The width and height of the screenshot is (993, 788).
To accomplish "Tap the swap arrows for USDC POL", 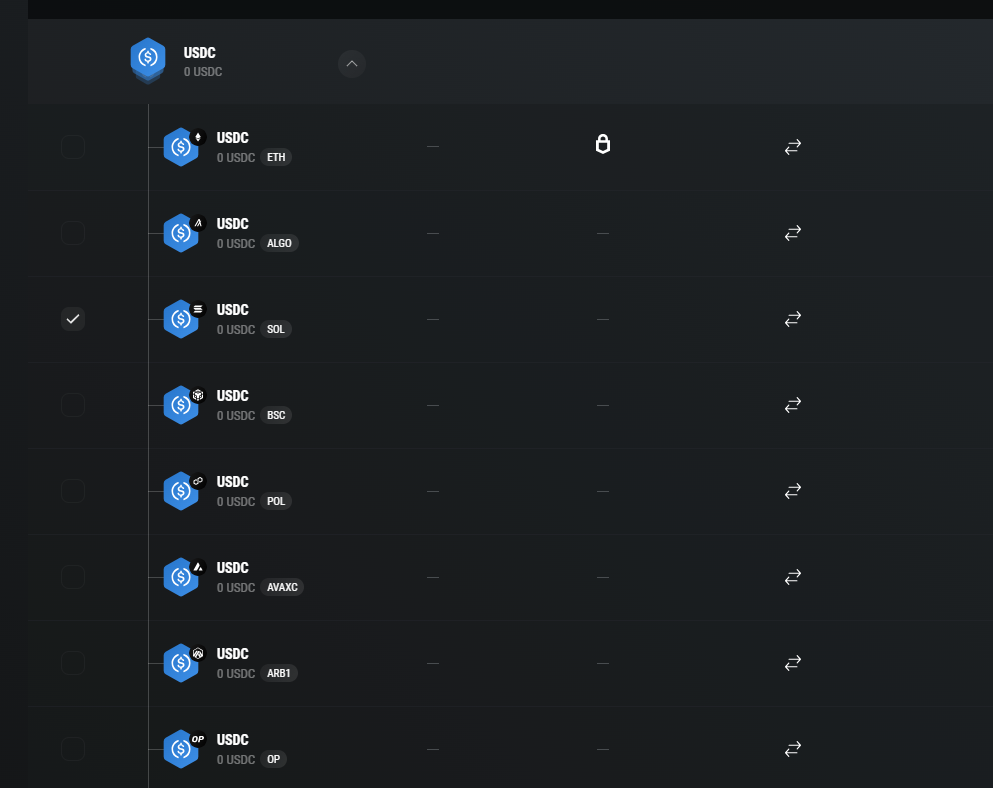I will coord(793,491).
